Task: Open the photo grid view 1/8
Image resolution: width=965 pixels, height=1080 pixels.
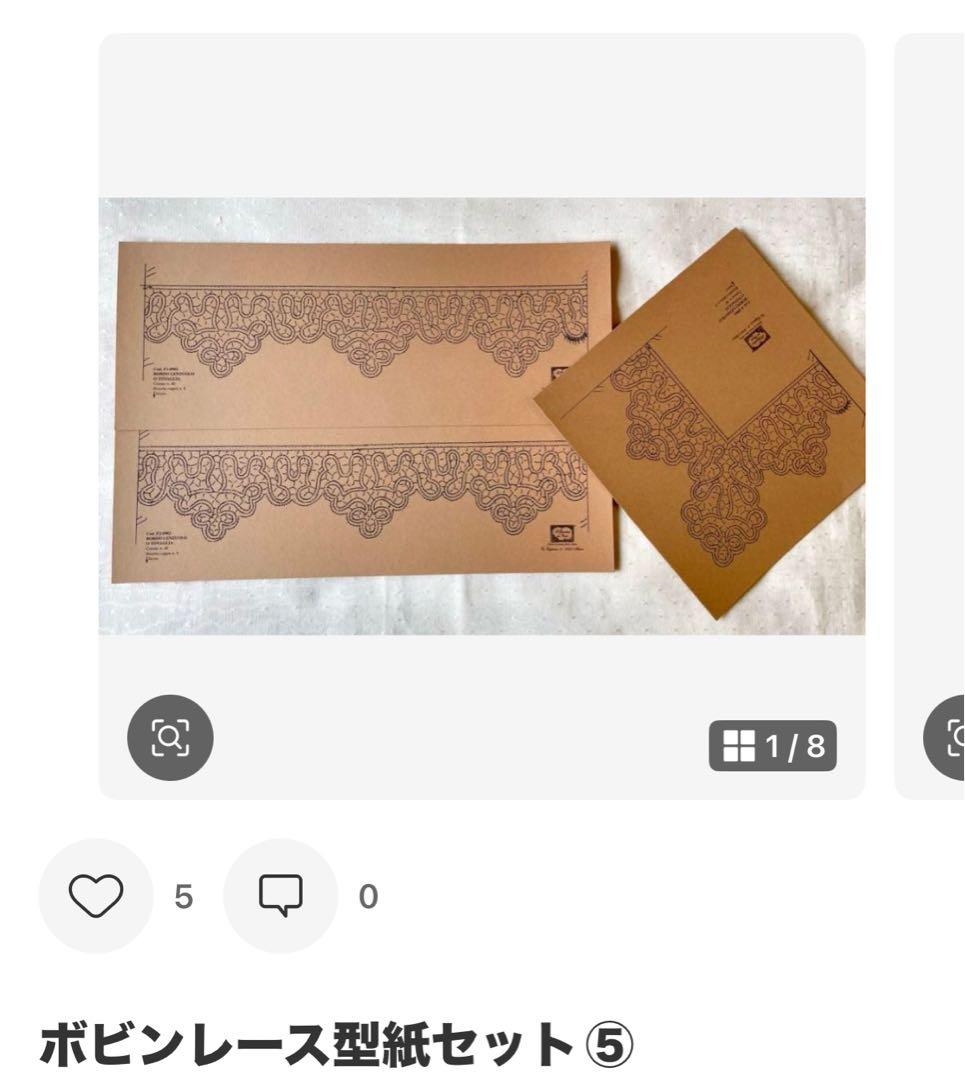Action: click(x=772, y=745)
